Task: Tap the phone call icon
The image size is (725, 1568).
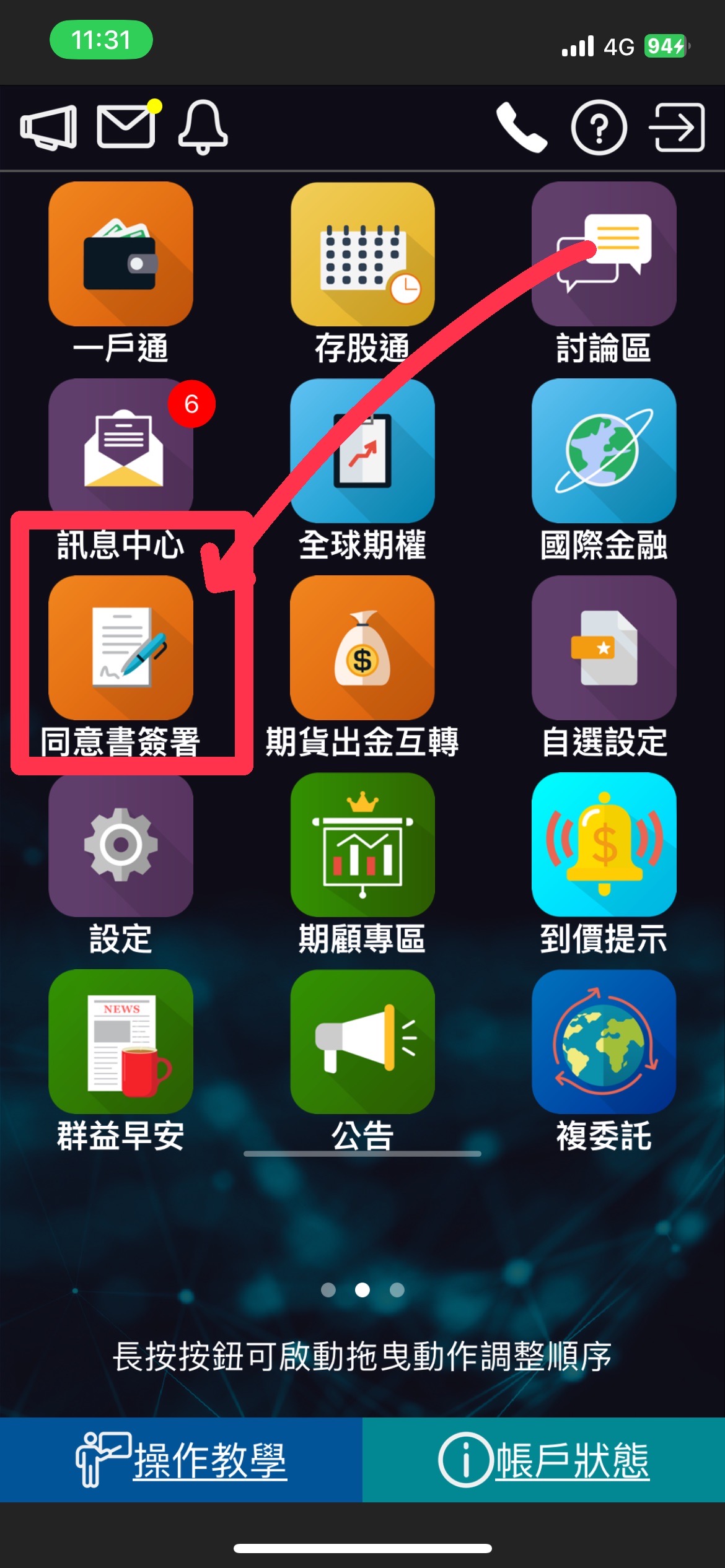Action: coord(521,128)
